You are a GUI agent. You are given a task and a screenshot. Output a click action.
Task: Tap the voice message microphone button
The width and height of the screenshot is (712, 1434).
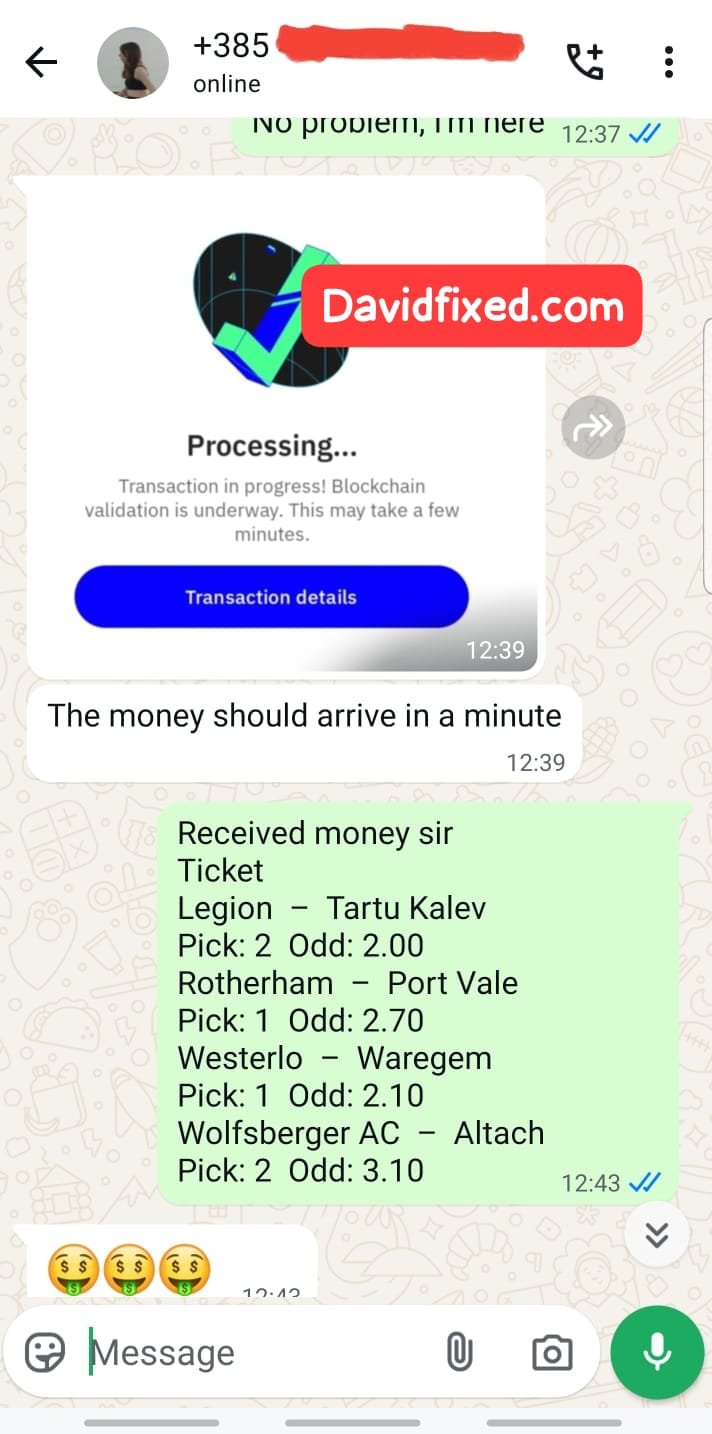pos(657,1352)
